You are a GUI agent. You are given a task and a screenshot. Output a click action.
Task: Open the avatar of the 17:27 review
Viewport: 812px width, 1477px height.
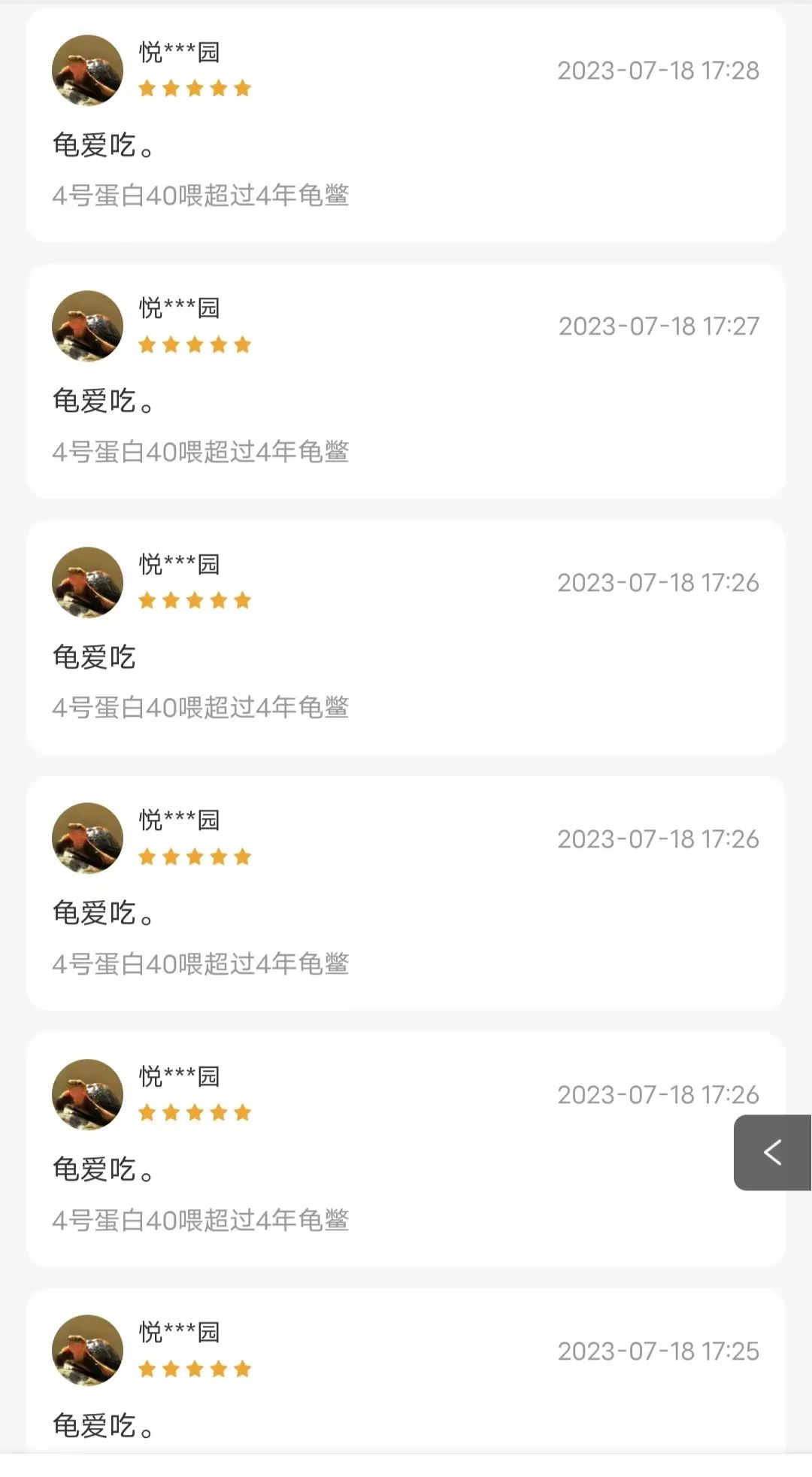[x=87, y=326]
